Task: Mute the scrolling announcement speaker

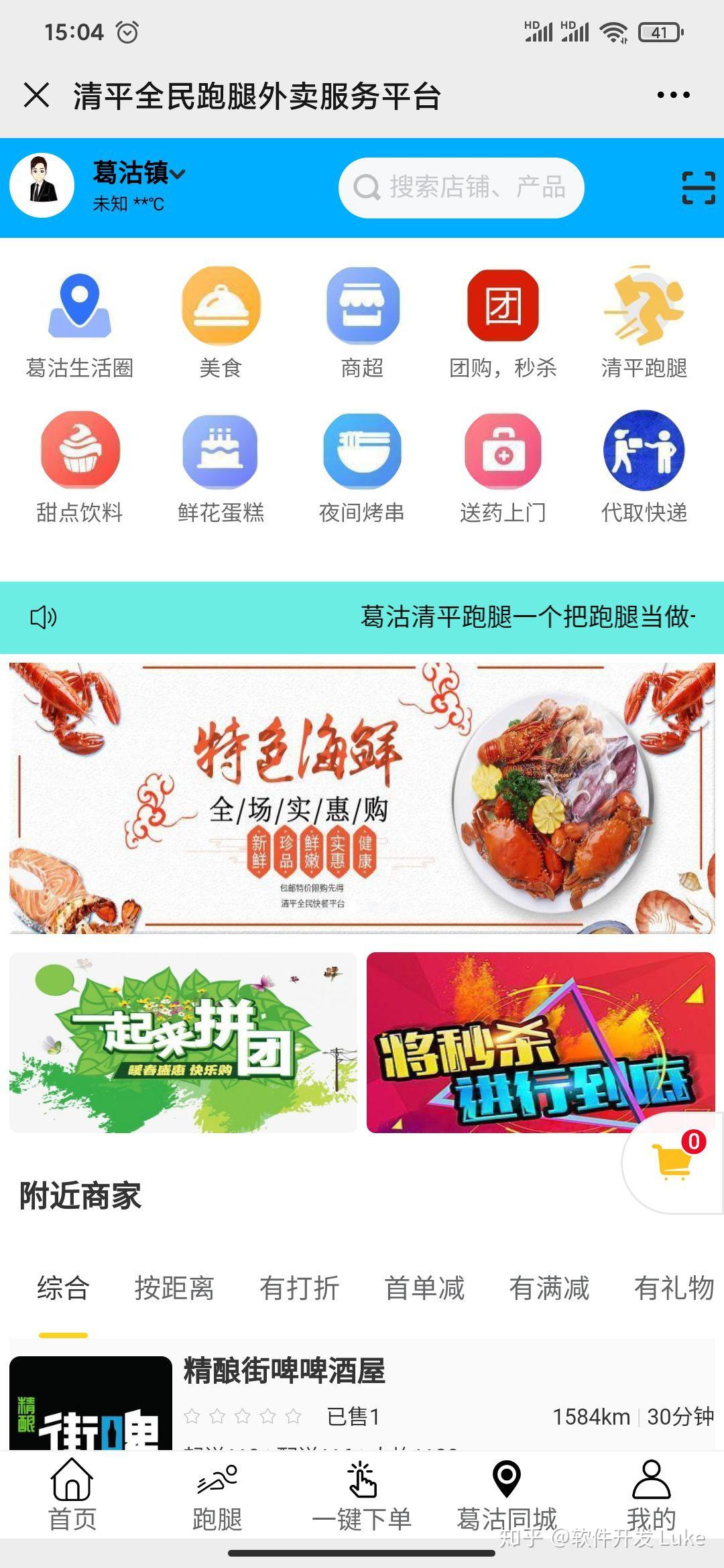Action: (x=44, y=617)
